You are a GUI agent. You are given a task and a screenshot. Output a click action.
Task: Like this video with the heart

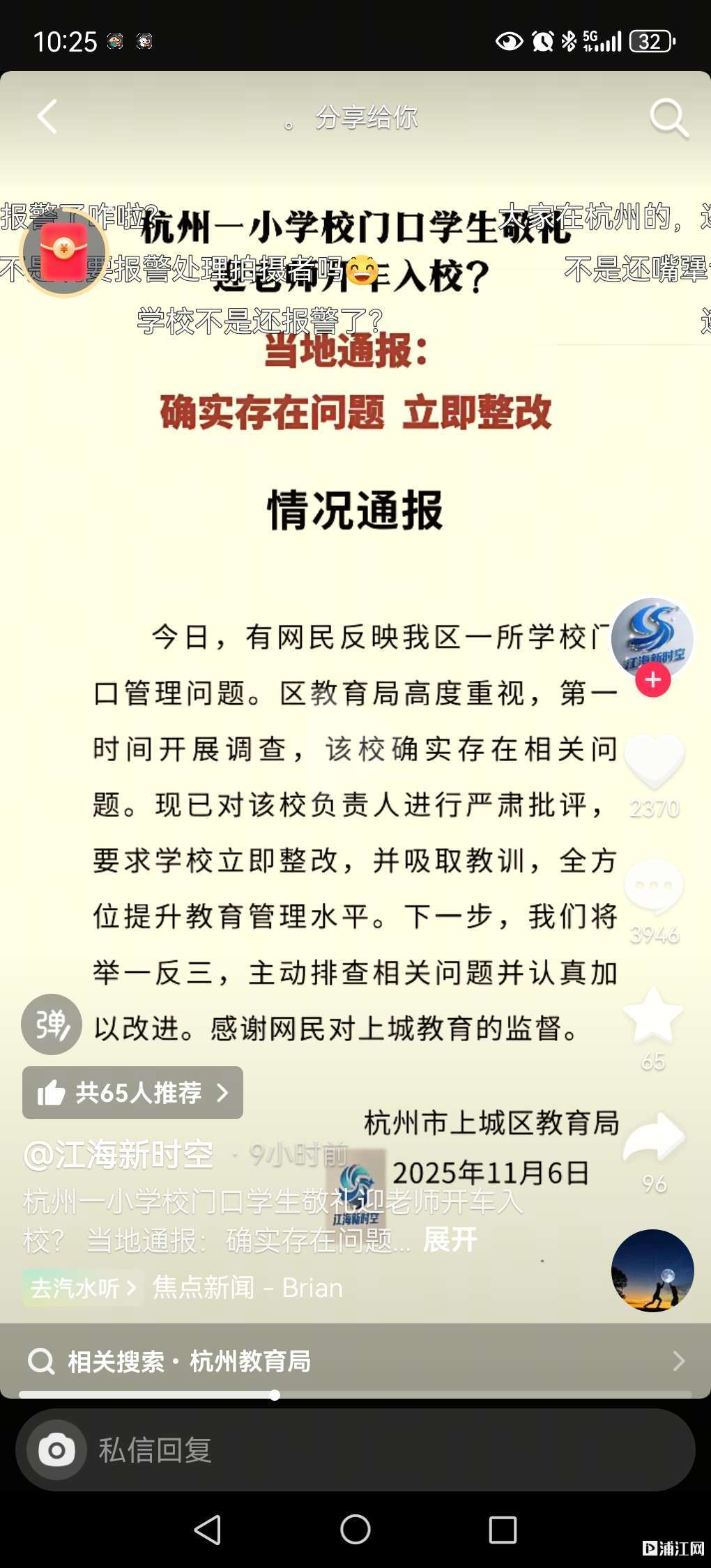coord(654,762)
